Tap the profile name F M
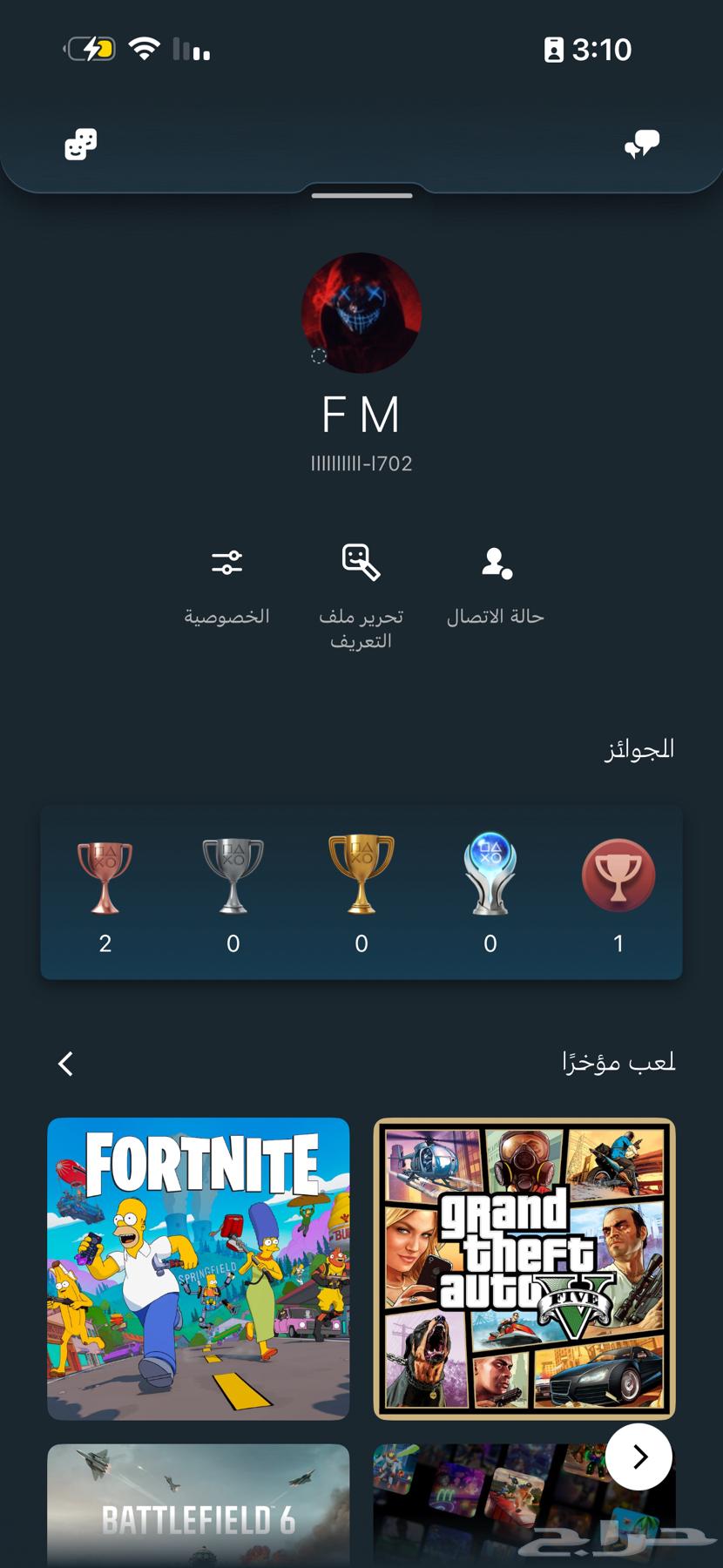Viewport: 723px width, 1568px height. pyautogui.click(x=361, y=415)
